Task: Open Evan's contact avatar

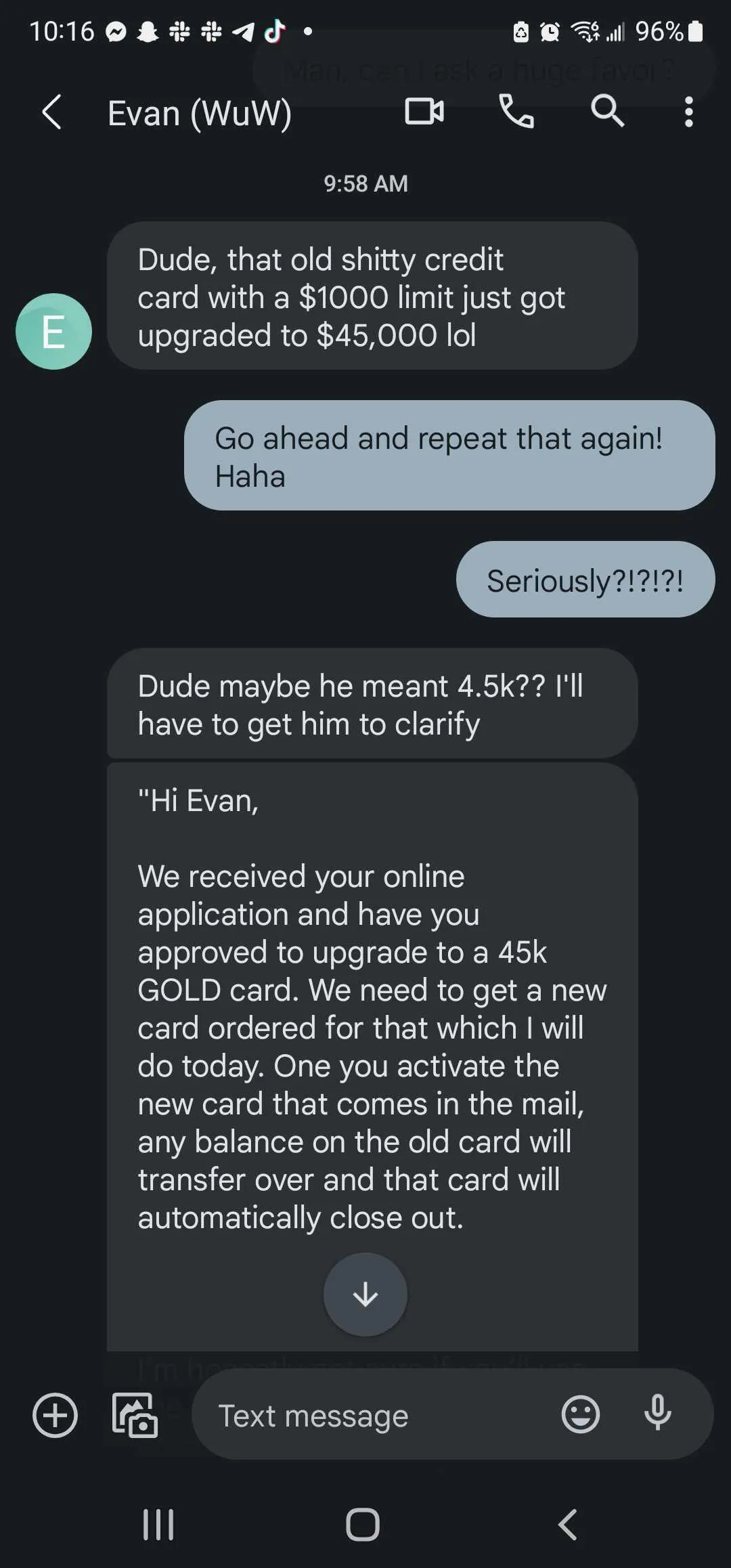Action: (x=53, y=331)
